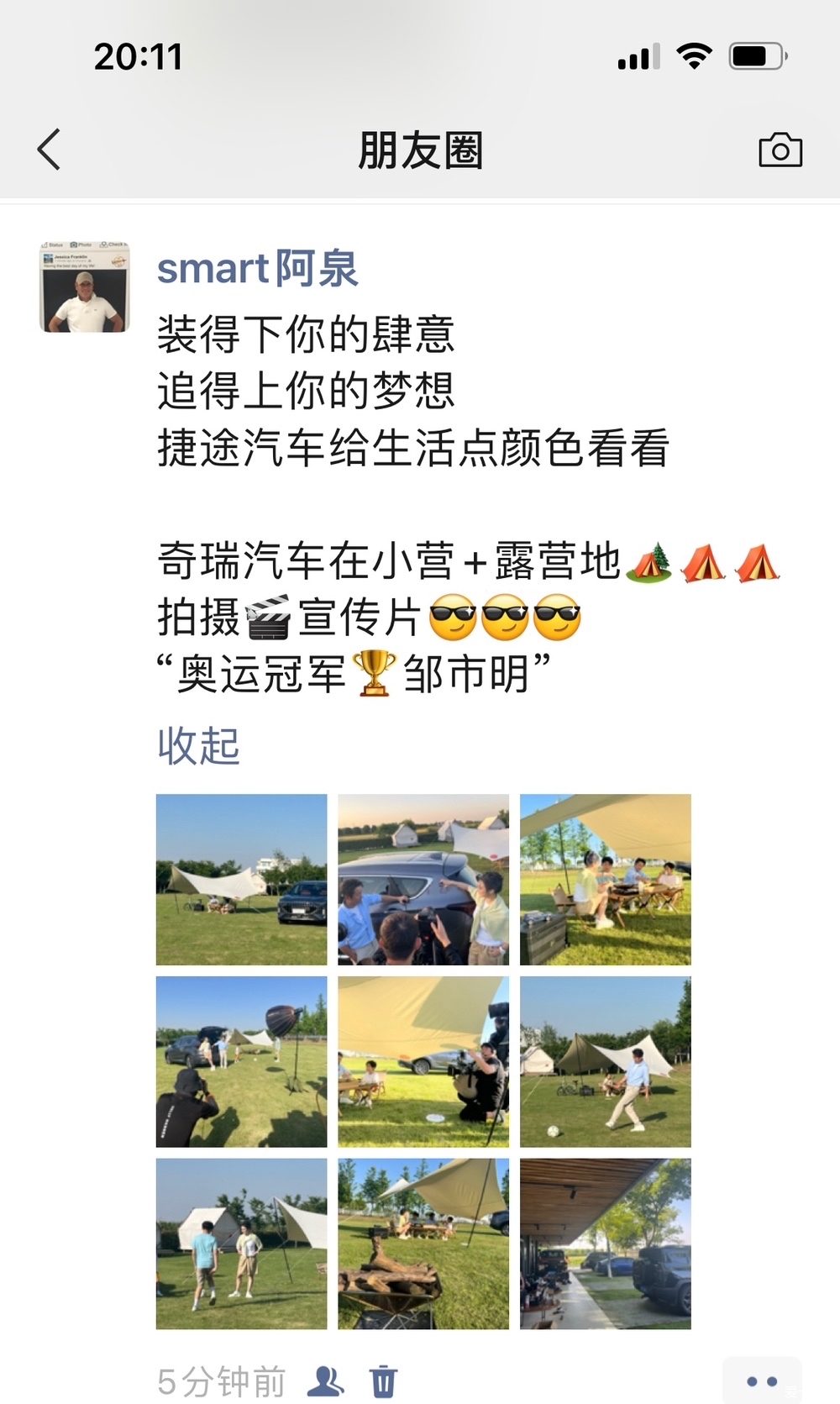840x1404 pixels.
Task: View photo of two men walking near tent
Action: click(241, 1244)
